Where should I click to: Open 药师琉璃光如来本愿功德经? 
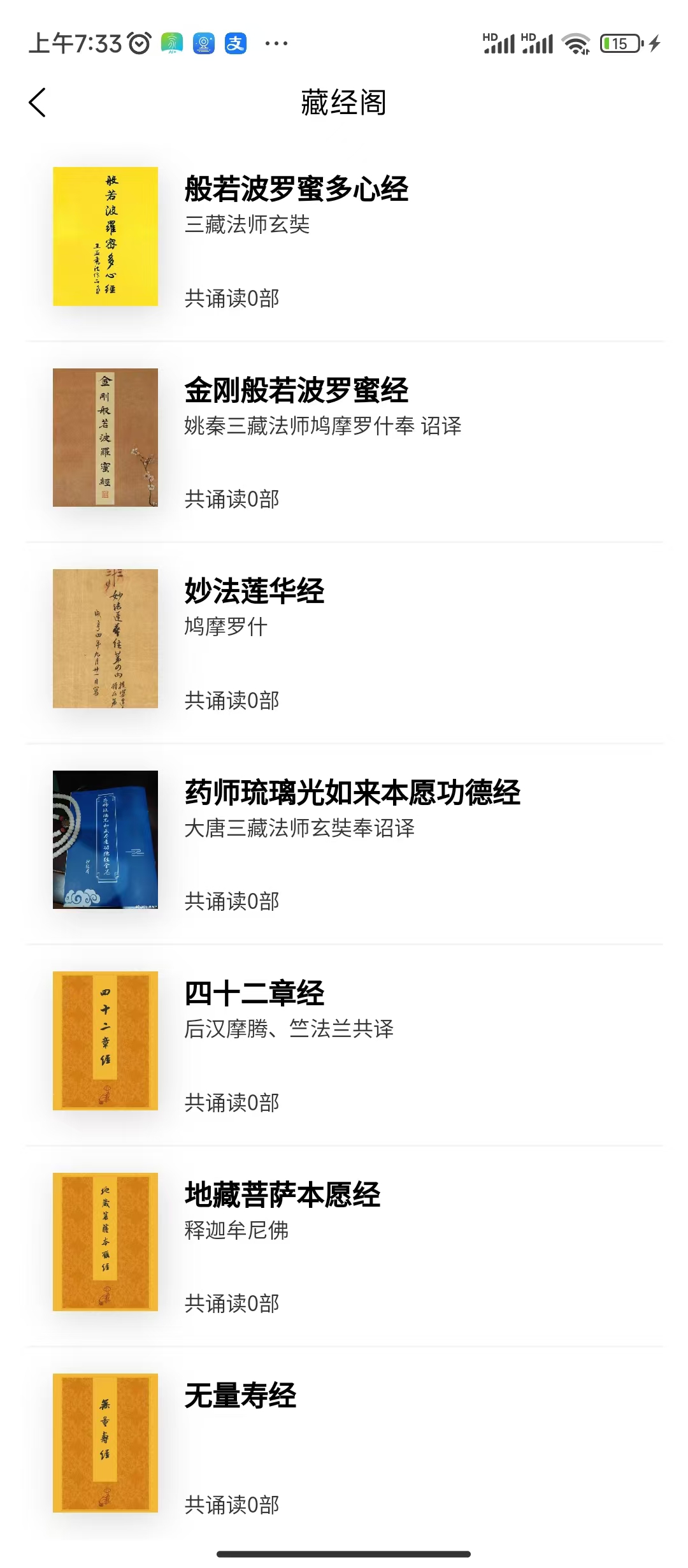(x=352, y=793)
